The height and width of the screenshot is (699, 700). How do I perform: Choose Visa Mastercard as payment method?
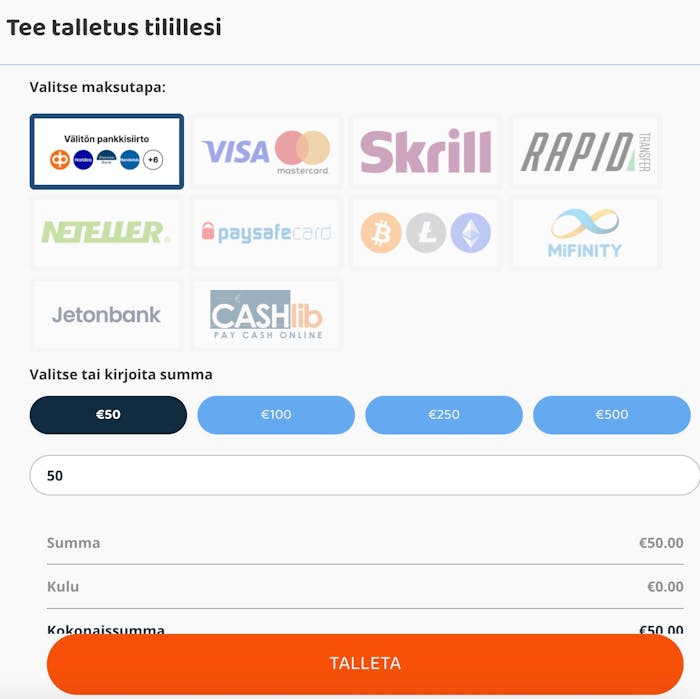[x=266, y=152]
